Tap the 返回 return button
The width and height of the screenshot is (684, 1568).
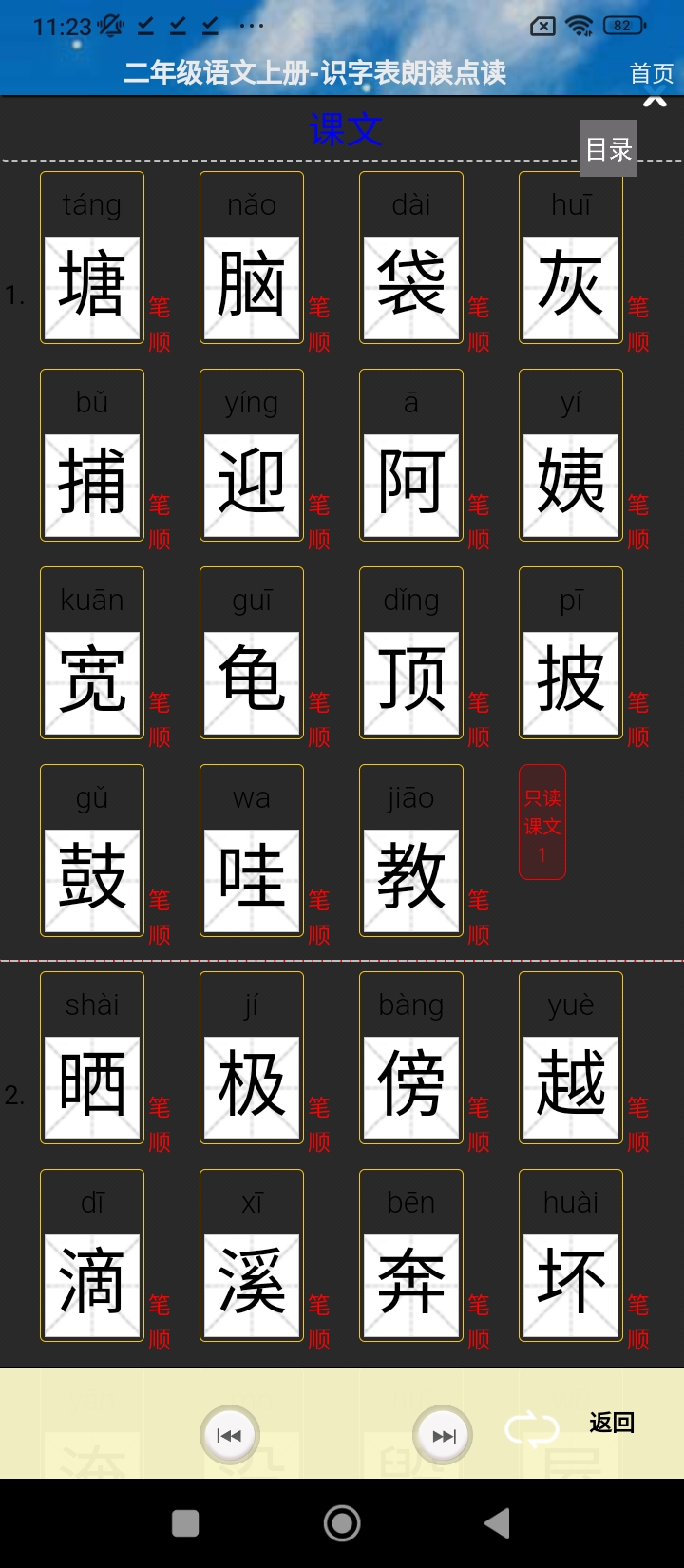click(612, 1423)
